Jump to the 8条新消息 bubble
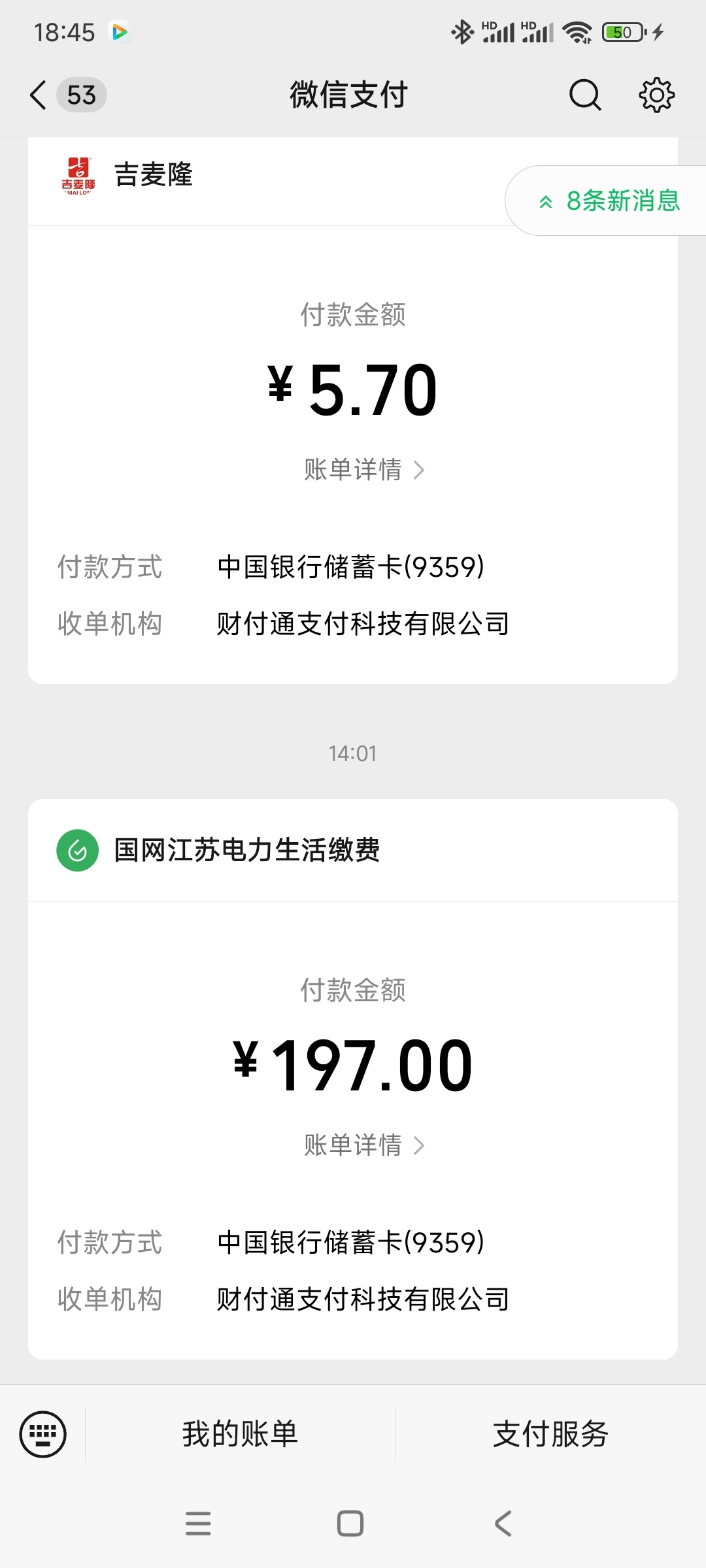 [x=608, y=201]
